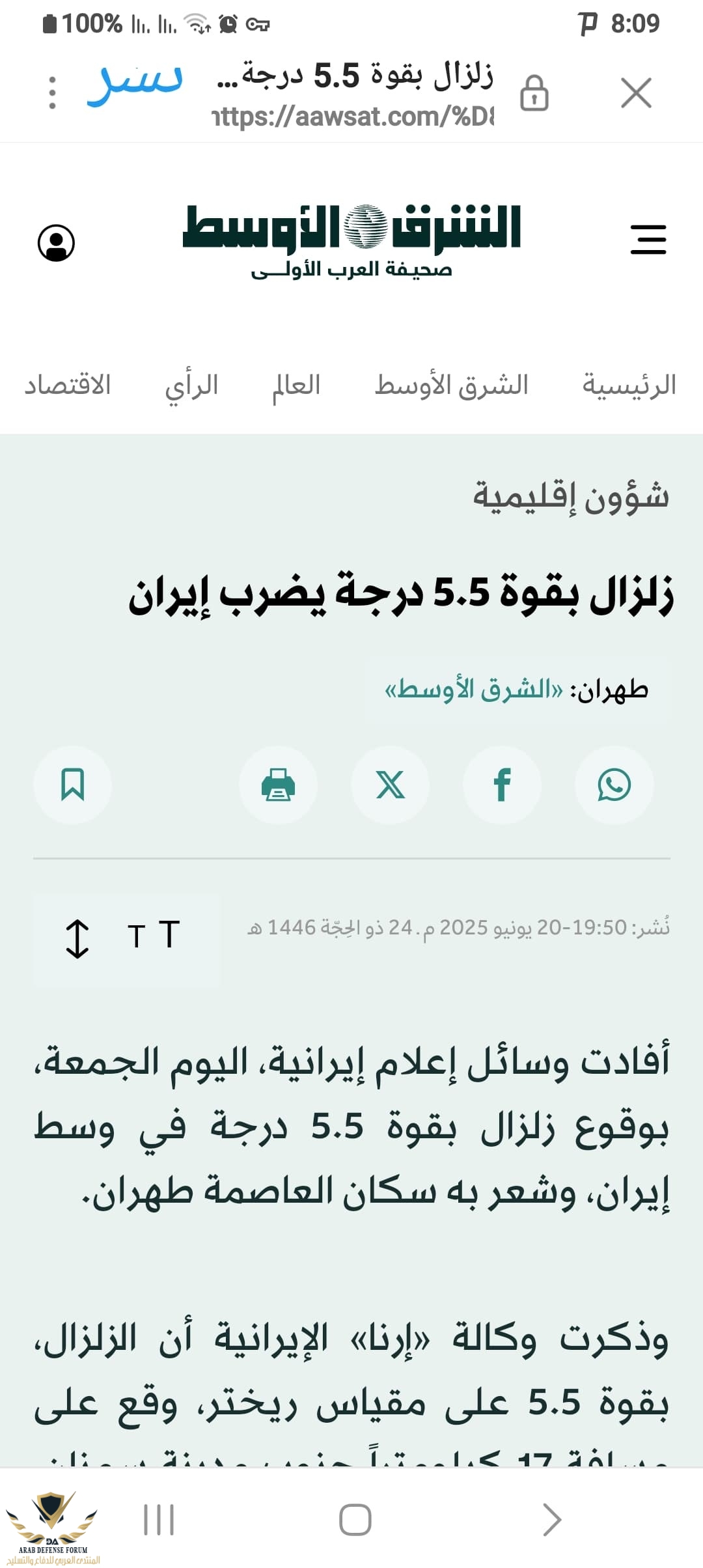Increase text size with larger T

click(x=169, y=934)
